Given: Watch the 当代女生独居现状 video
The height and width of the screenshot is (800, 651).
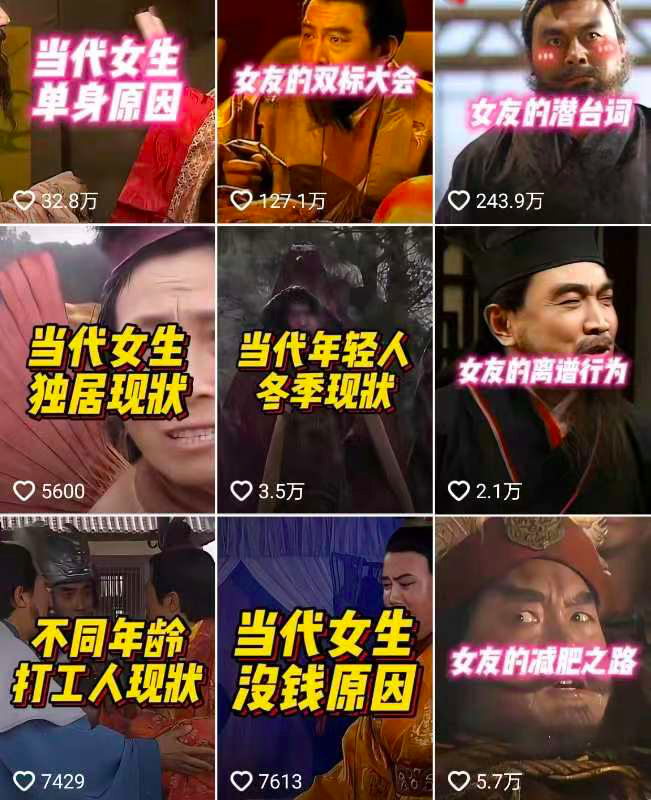Looking at the screenshot, I should point(107,370).
